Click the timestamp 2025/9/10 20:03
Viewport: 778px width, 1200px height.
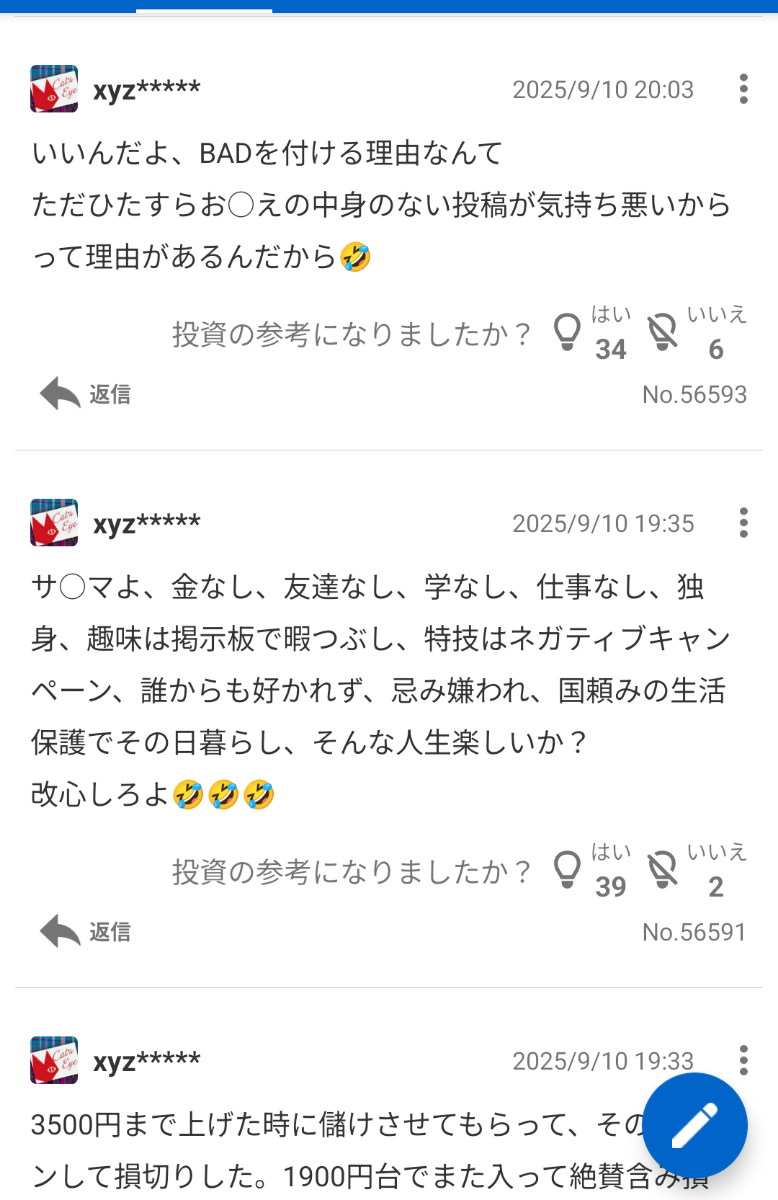click(602, 89)
